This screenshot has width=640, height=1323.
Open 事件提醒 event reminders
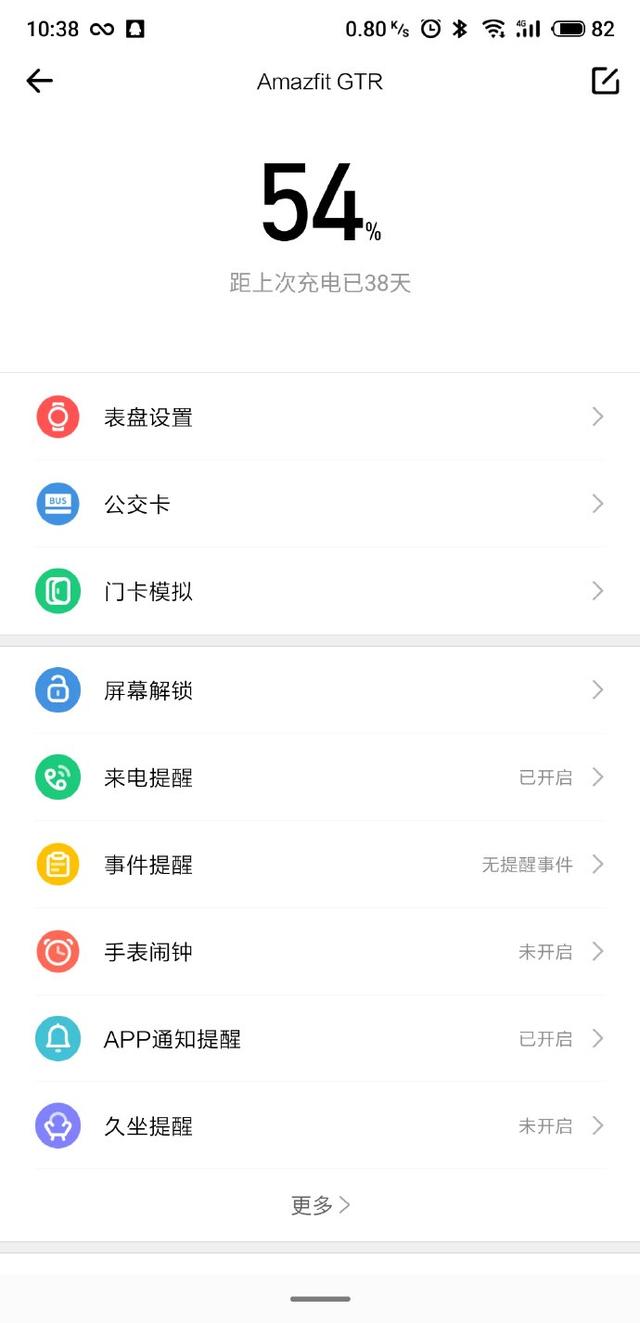320,865
